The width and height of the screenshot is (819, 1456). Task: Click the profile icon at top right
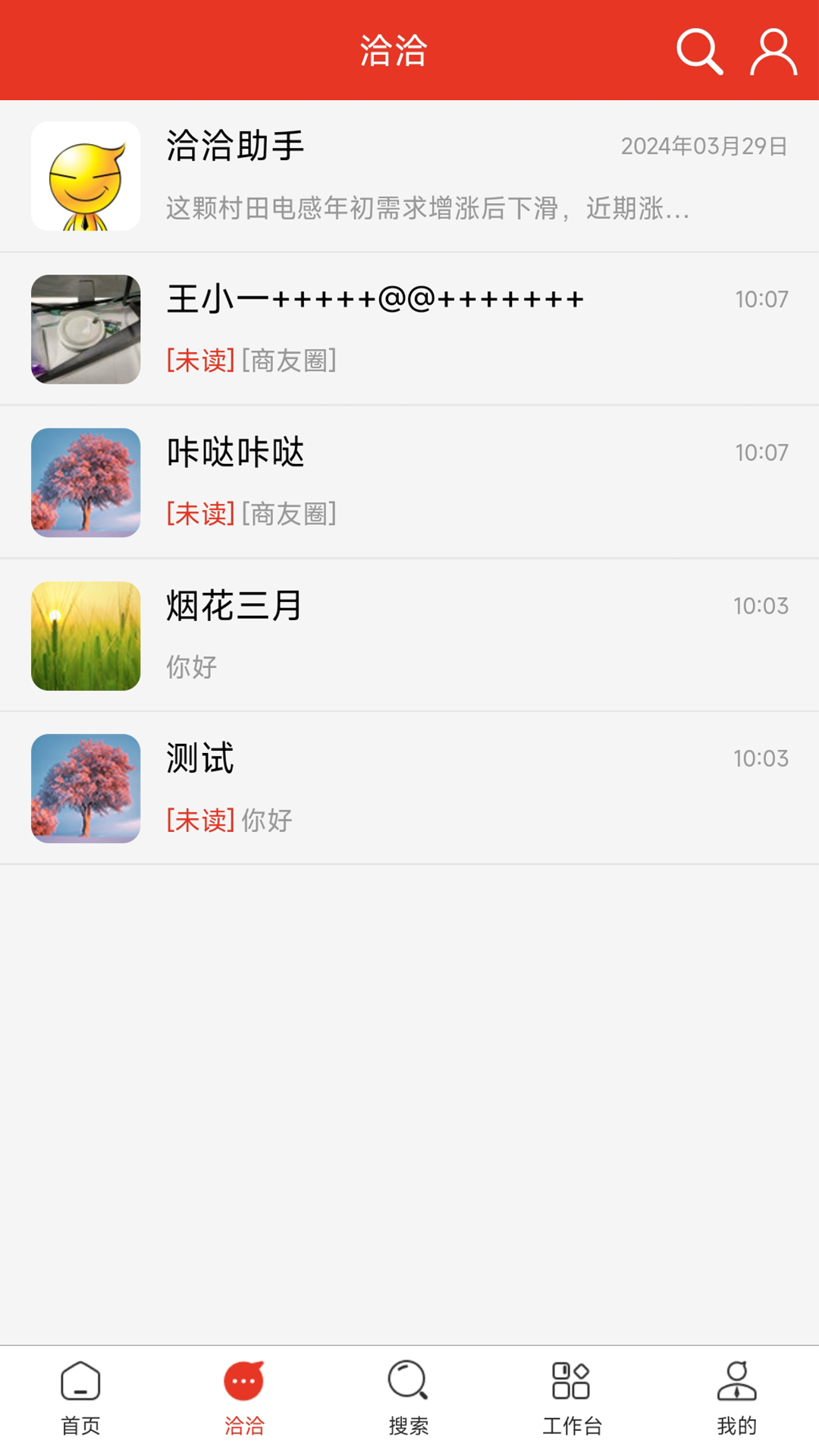[x=771, y=52]
